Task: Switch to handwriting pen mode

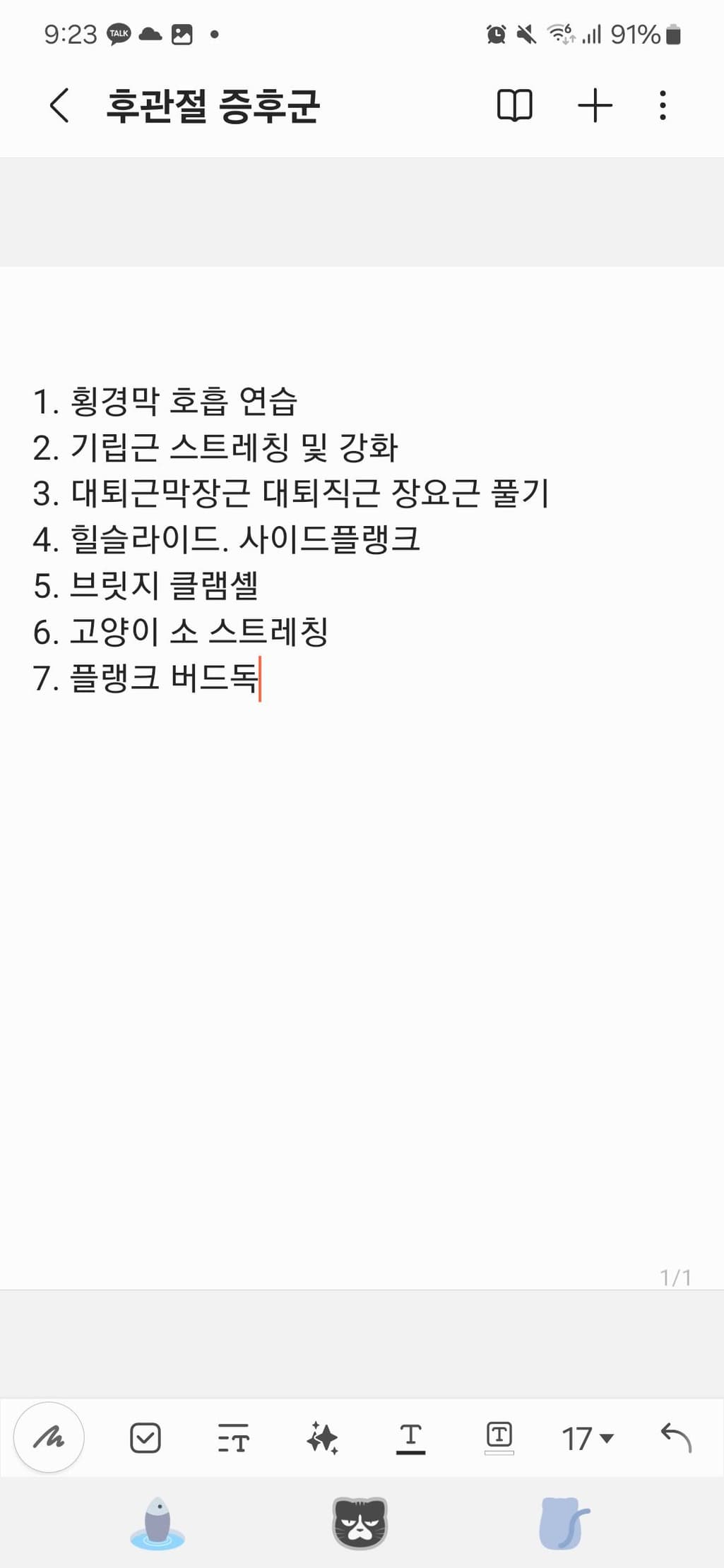Action: click(x=49, y=1437)
